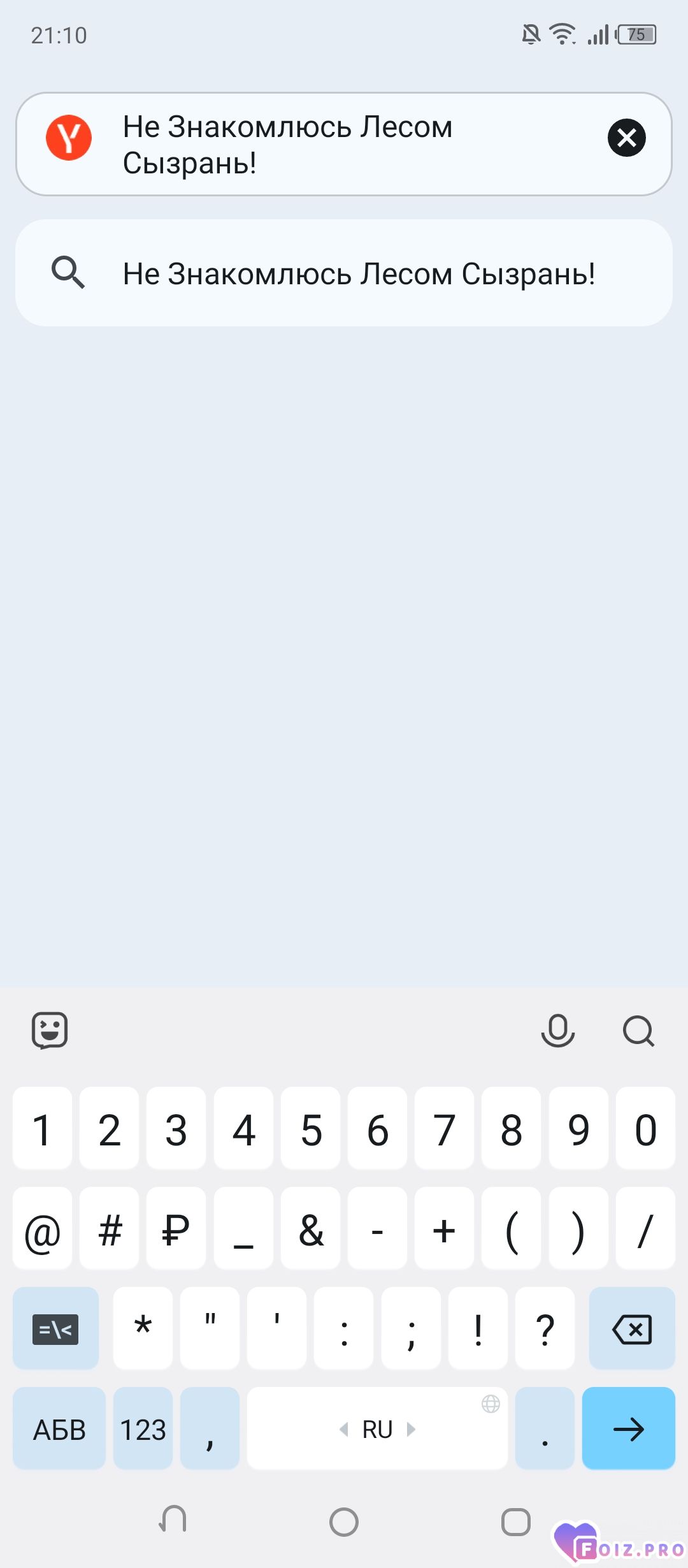Type the @ symbol key
The image size is (688, 1568).
pyautogui.click(x=42, y=1229)
